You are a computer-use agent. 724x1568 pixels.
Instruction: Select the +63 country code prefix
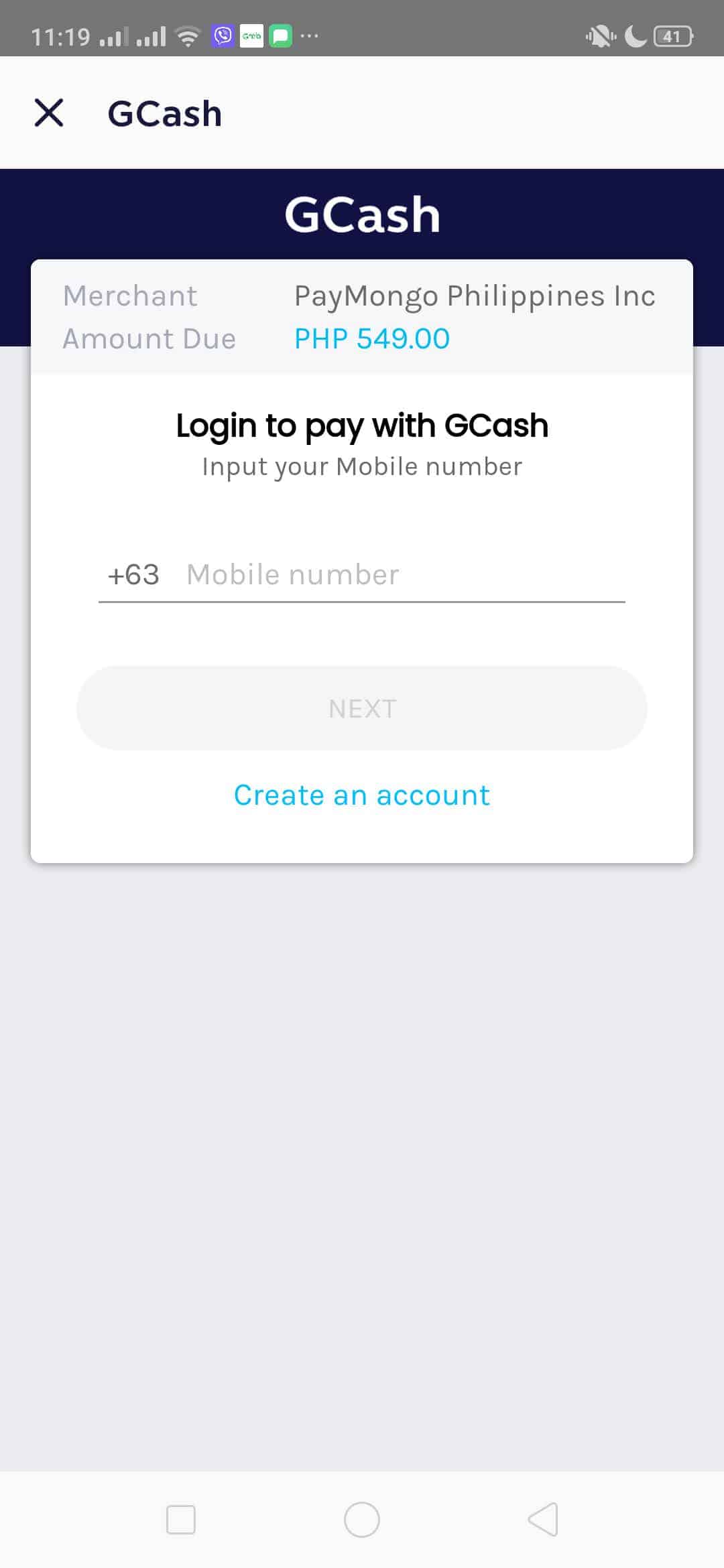click(x=133, y=574)
